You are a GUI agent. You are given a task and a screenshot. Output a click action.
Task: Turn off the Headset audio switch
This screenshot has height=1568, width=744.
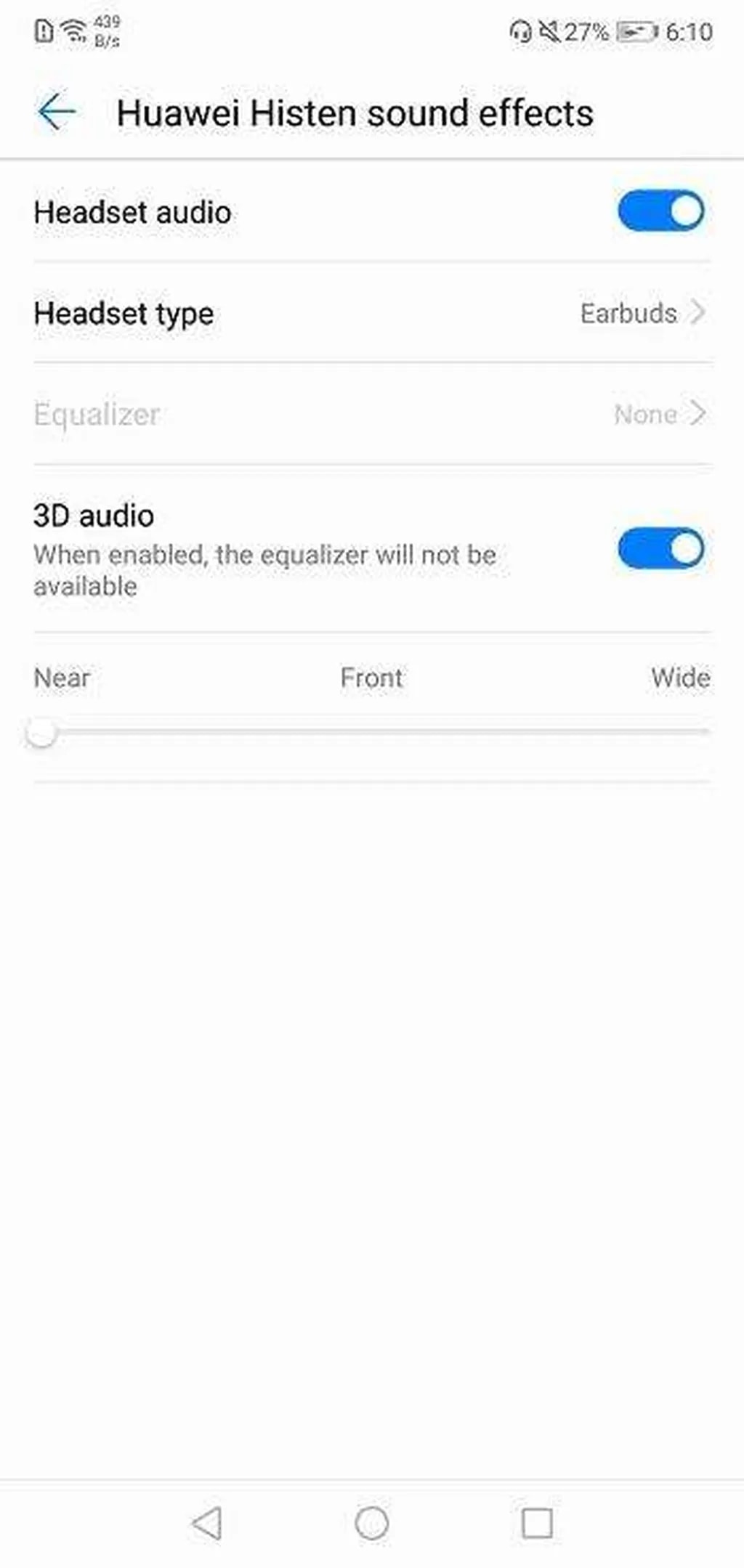coord(660,211)
